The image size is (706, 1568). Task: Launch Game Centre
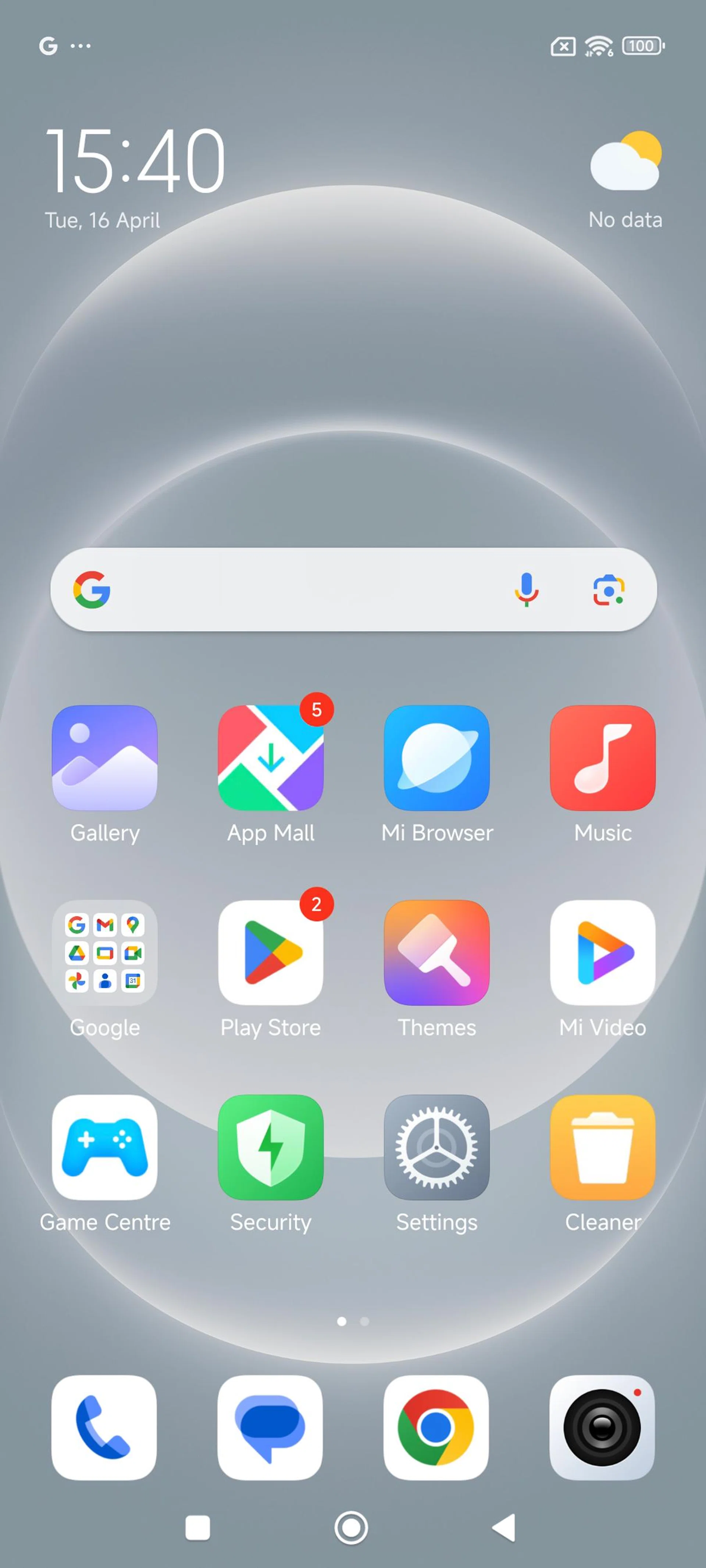click(x=105, y=1147)
